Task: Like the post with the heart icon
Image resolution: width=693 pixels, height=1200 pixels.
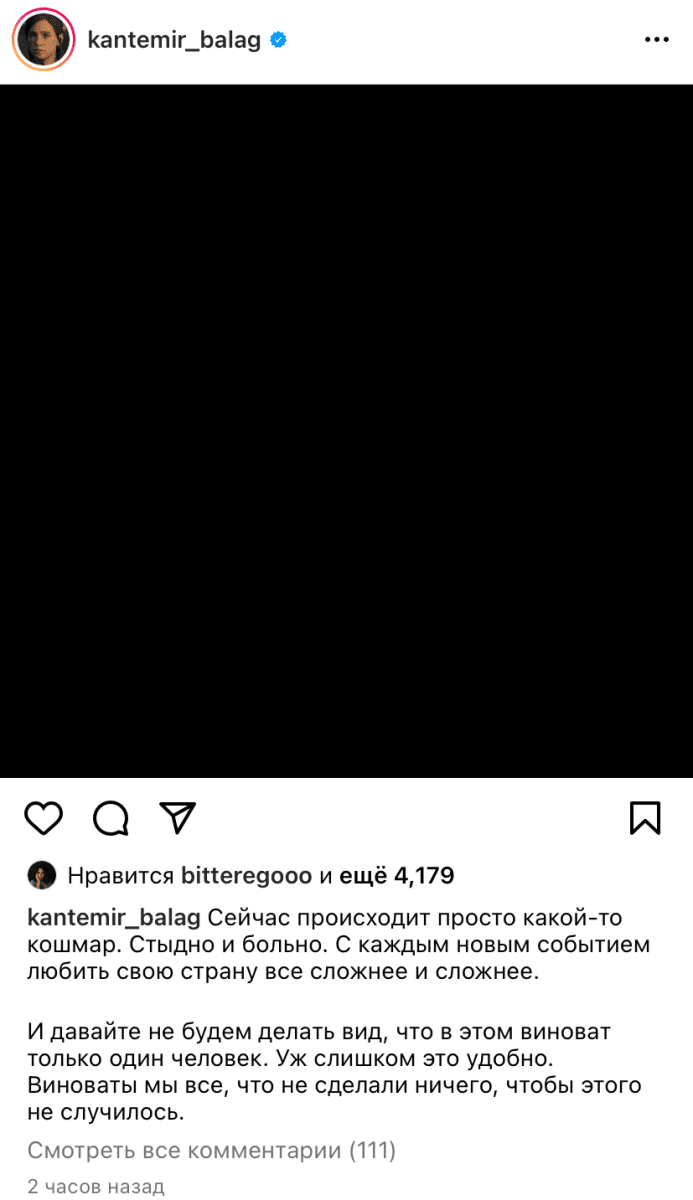Action: click(43, 818)
